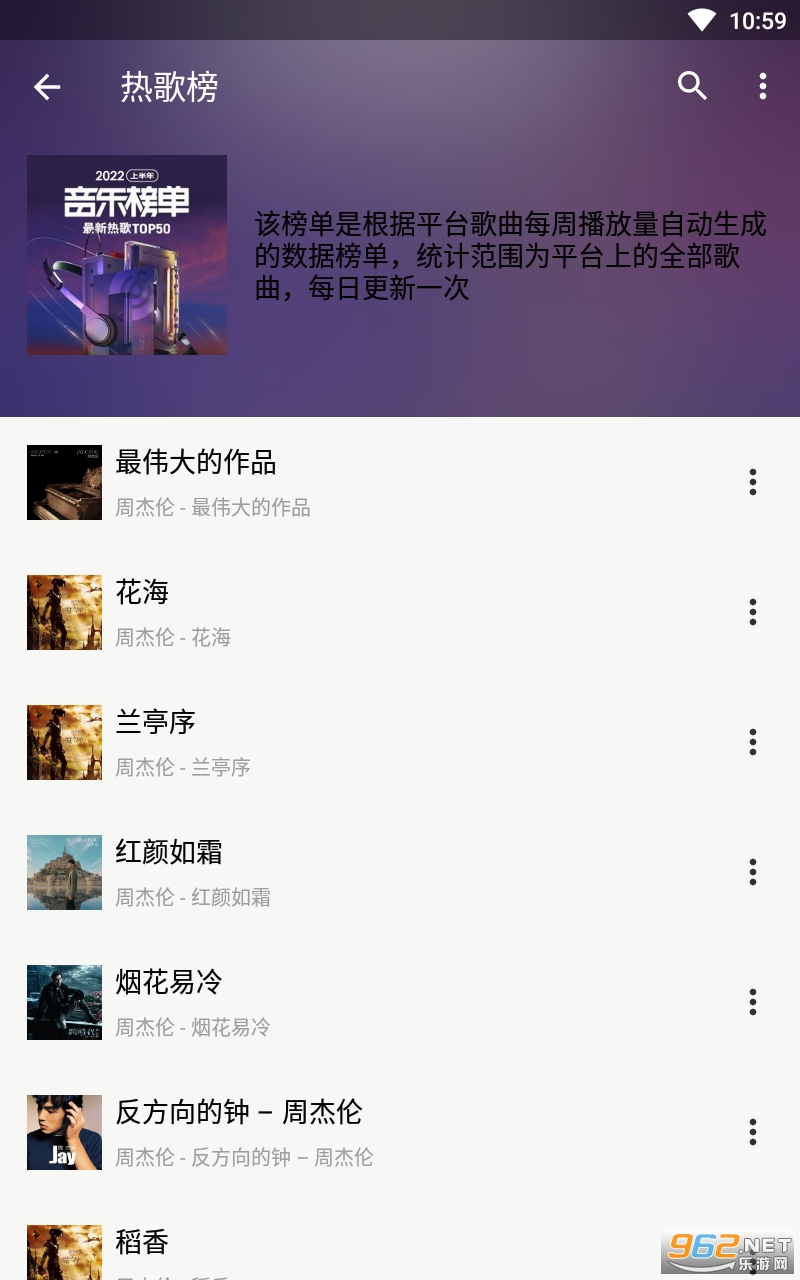The width and height of the screenshot is (800, 1280).
Task: Open more options for 最伟大的作品
Action: click(753, 482)
